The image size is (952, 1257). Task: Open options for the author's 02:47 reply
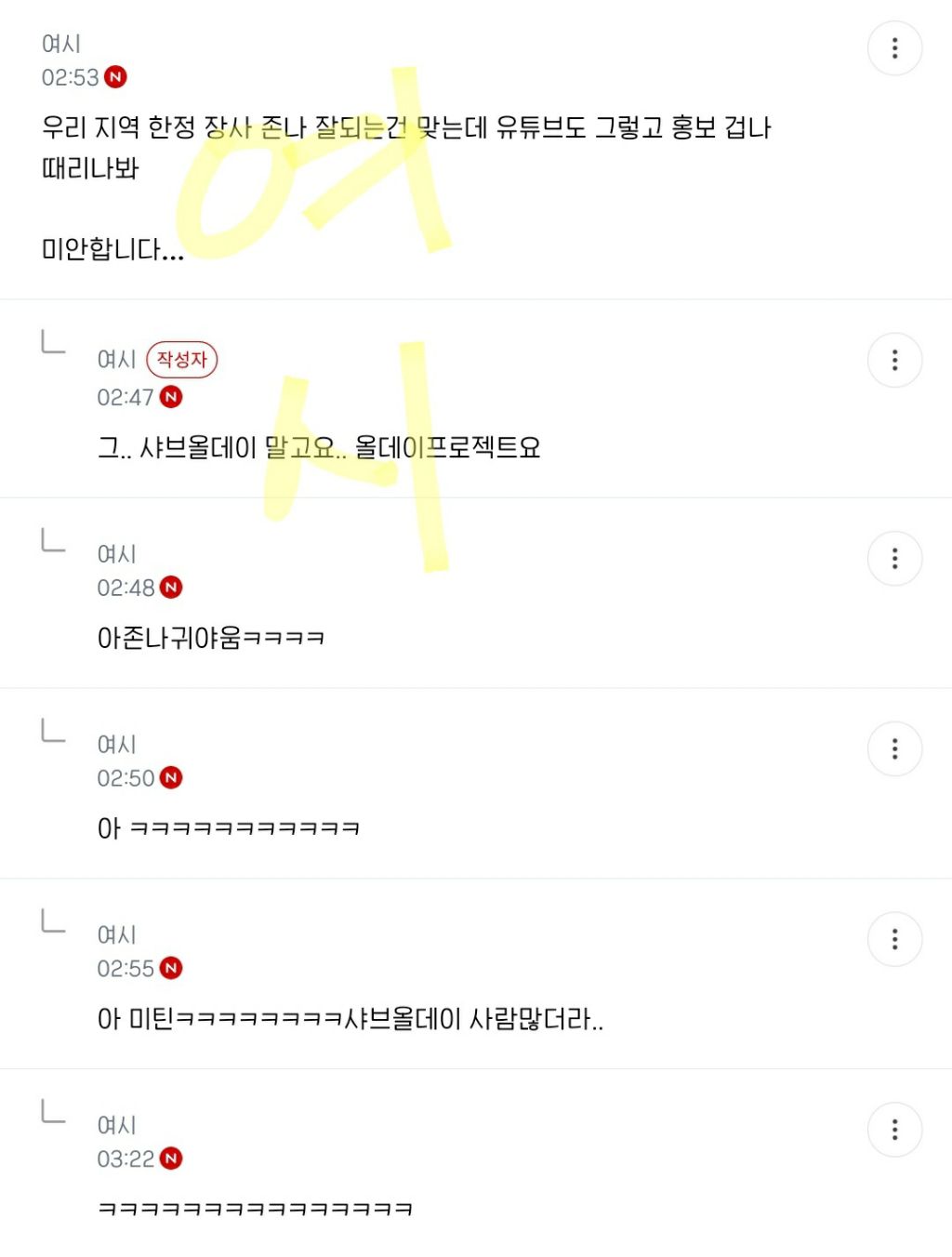tap(894, 360)
